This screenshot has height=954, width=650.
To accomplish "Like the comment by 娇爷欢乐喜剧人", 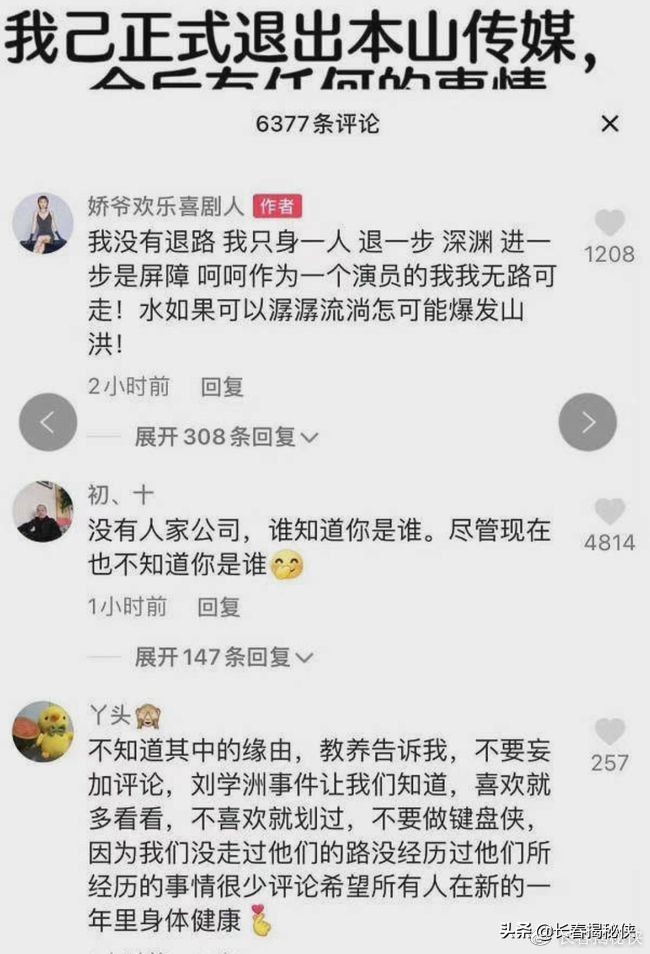I will (x=609, y=223).
